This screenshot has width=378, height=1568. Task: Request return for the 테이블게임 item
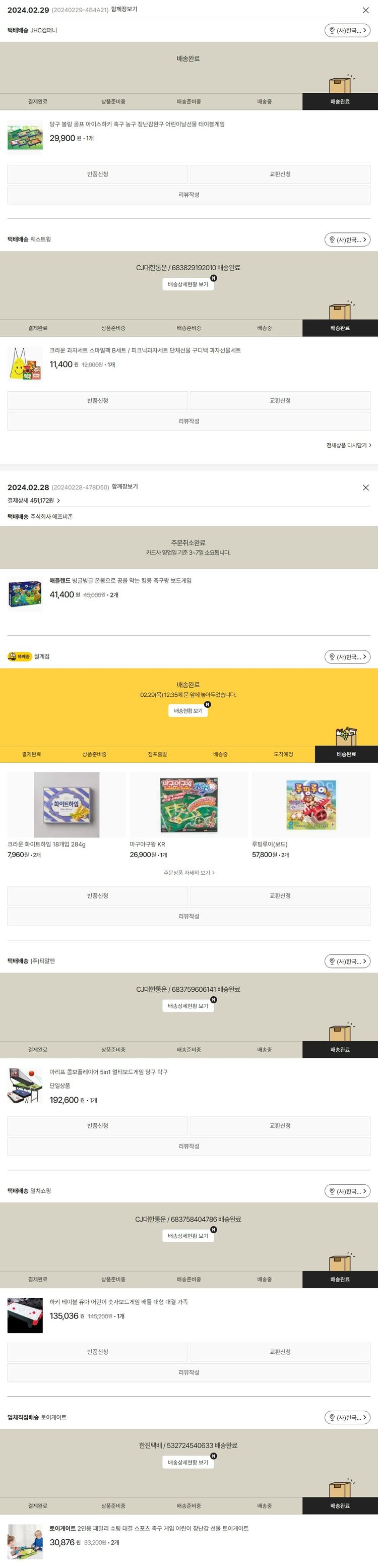click(x=97, y=174)
